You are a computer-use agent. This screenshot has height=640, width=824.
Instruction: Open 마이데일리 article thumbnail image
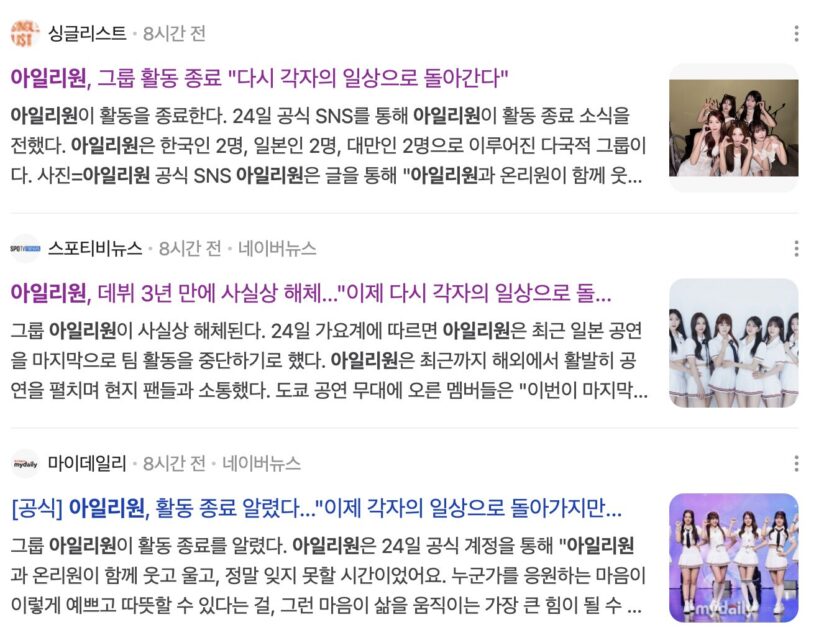[x=733, y=558]
